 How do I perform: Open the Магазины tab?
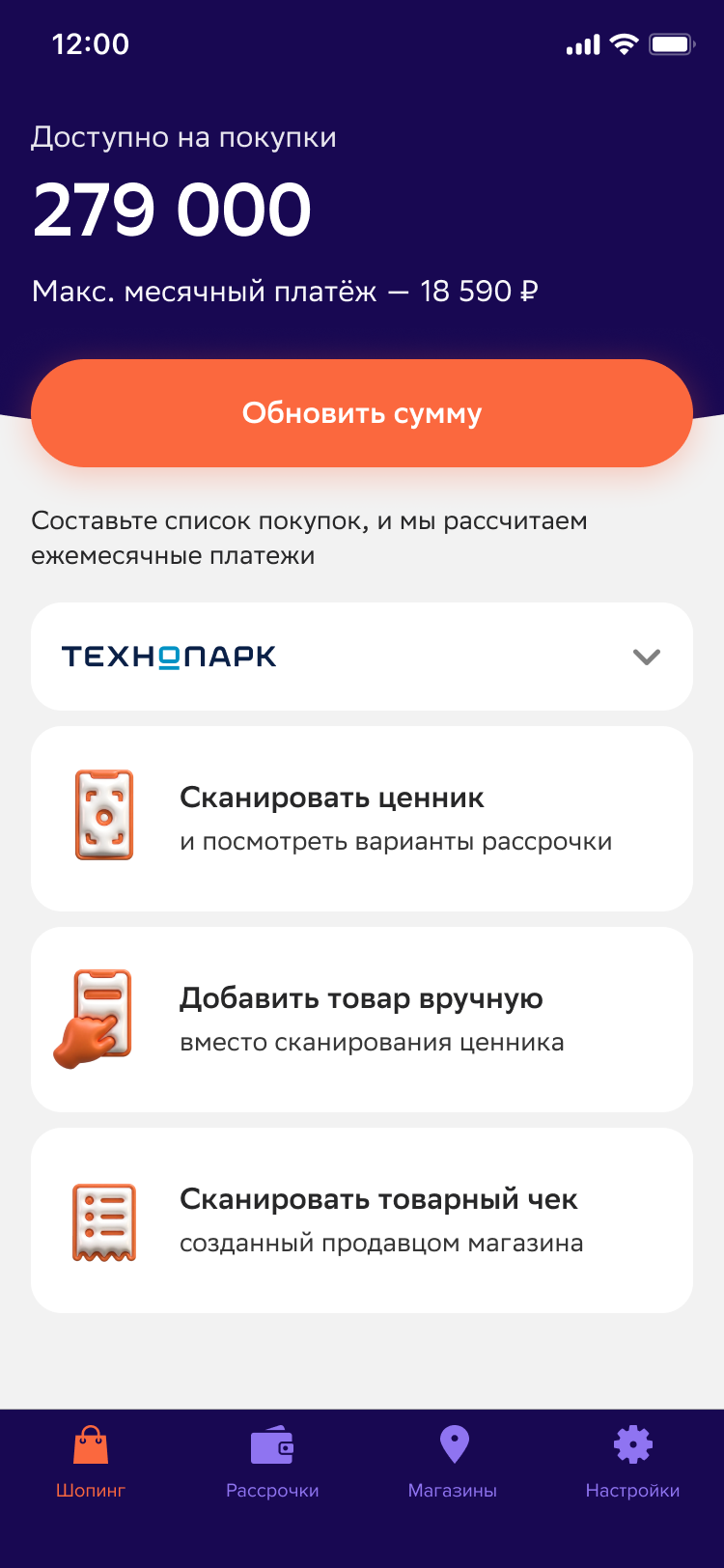point(453,1462)
